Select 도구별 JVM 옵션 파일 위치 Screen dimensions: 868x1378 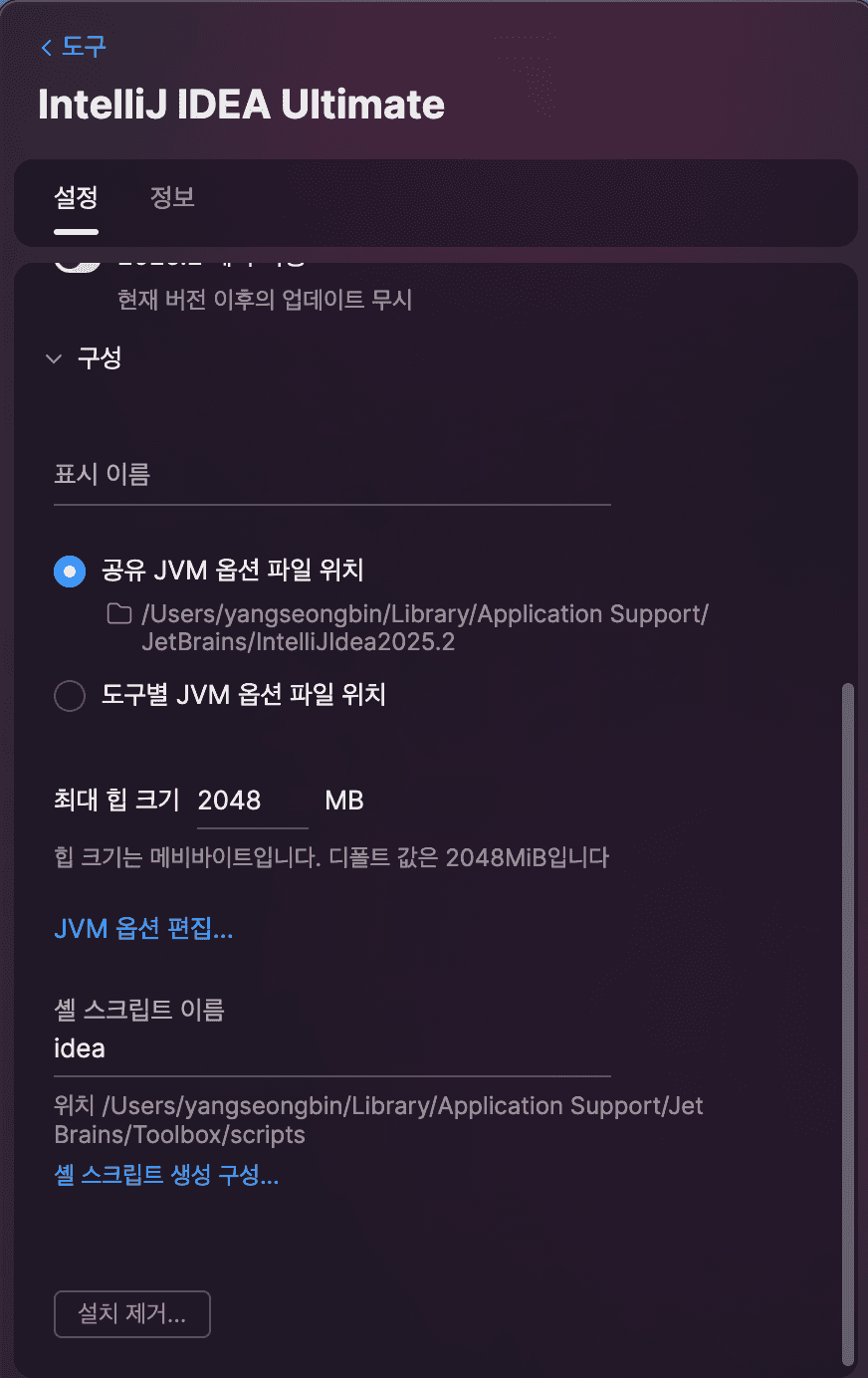pos(70,695)
